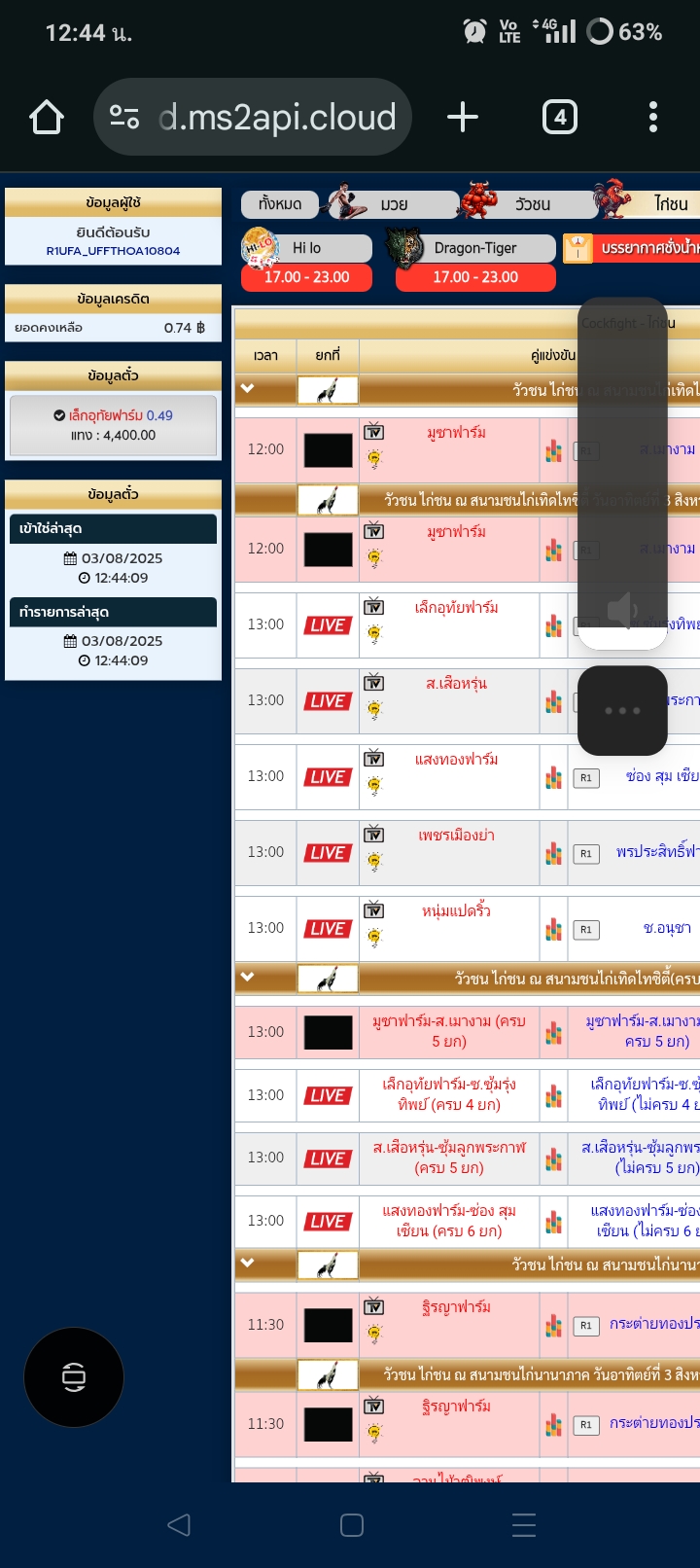This screenshot has width=700, height=1568.
Task: Select แสงทองฟาร์ม in the 13:00 match
Action: tap(456, 760)
